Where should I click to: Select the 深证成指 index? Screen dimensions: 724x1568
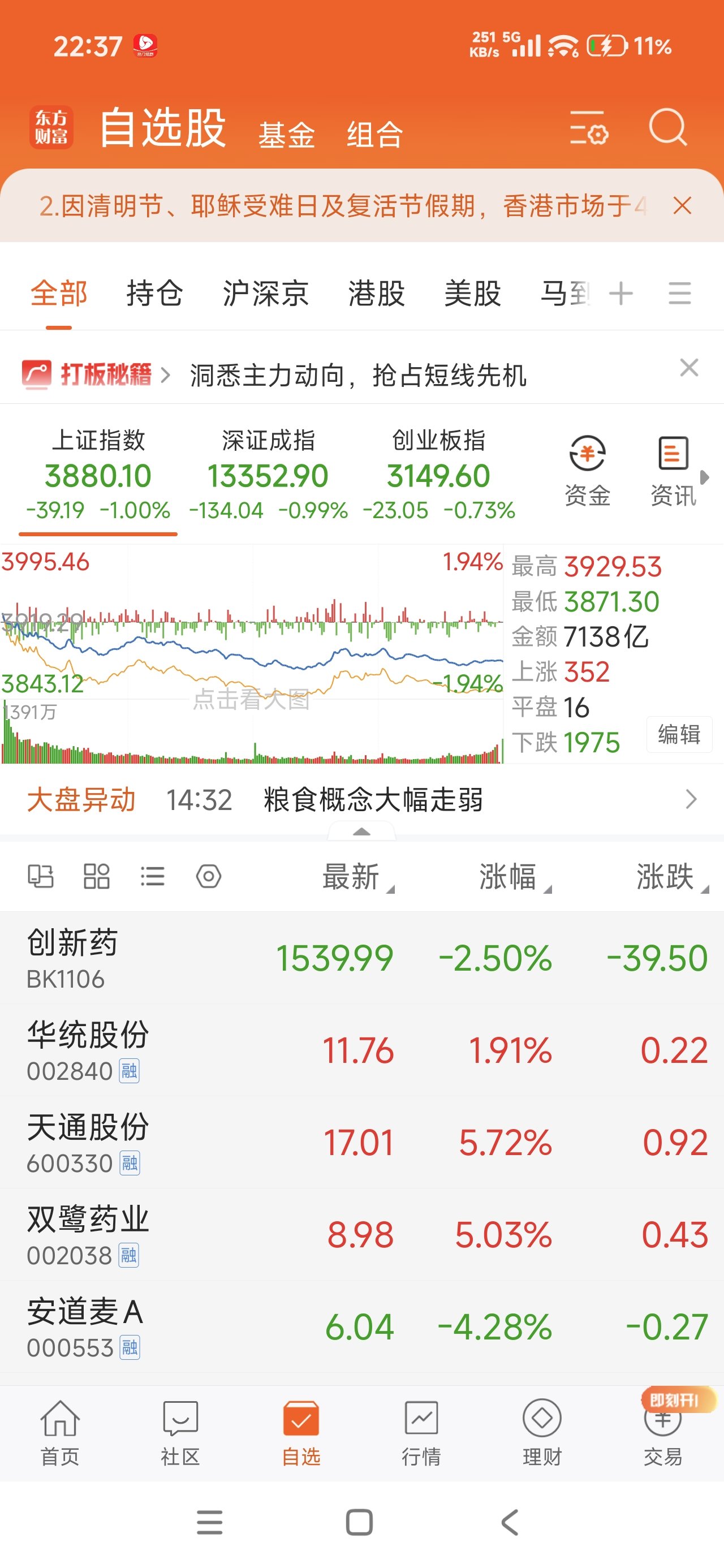(268, 475)
